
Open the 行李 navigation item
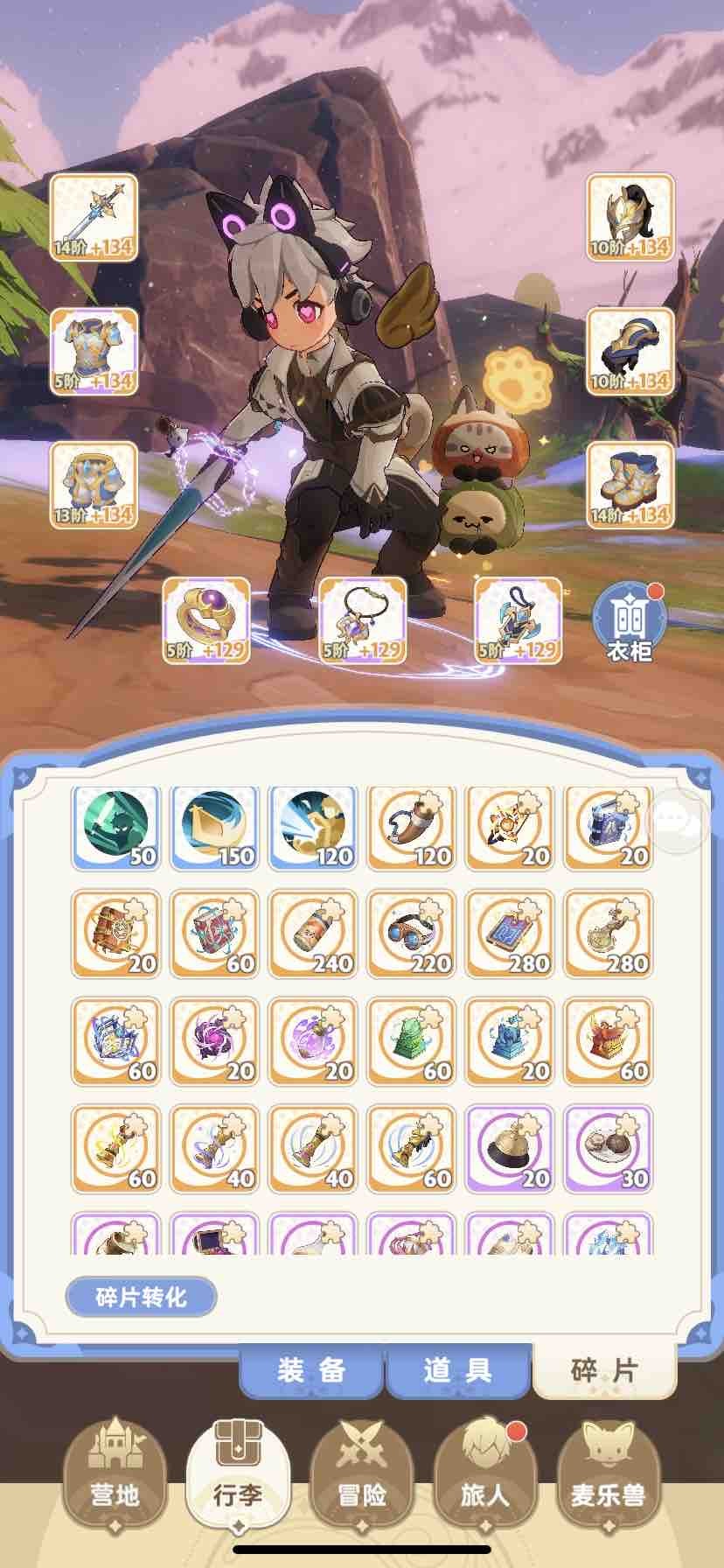[238, 1480]
